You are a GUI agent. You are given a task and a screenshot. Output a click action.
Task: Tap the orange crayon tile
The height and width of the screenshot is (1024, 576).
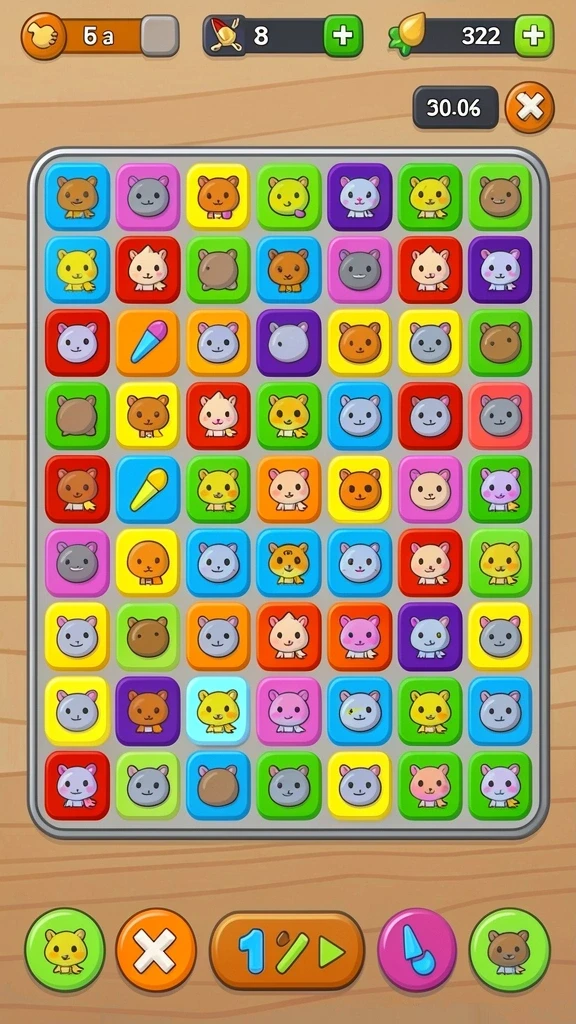148,343
